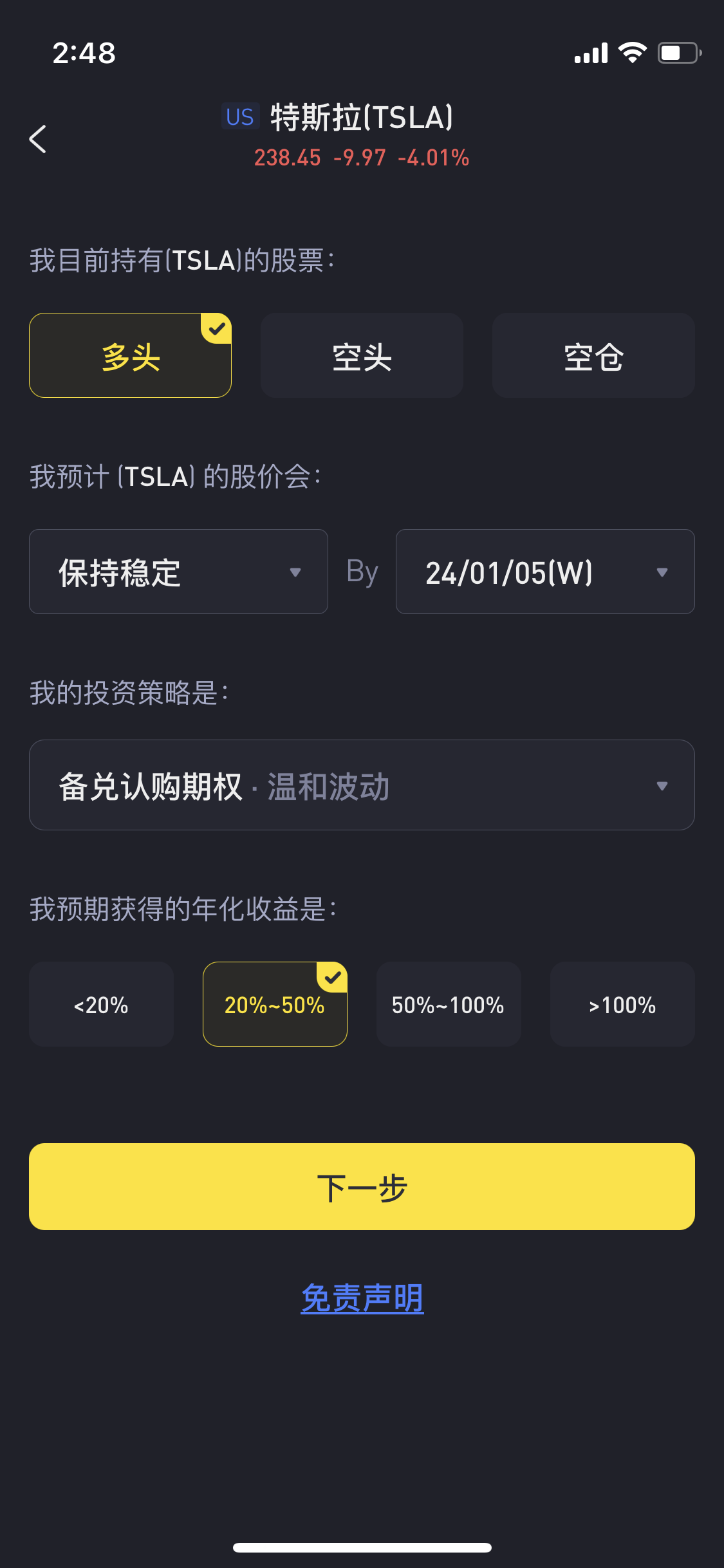
Task: Pick the >100% annualized return option
Action: [622, 1004]
